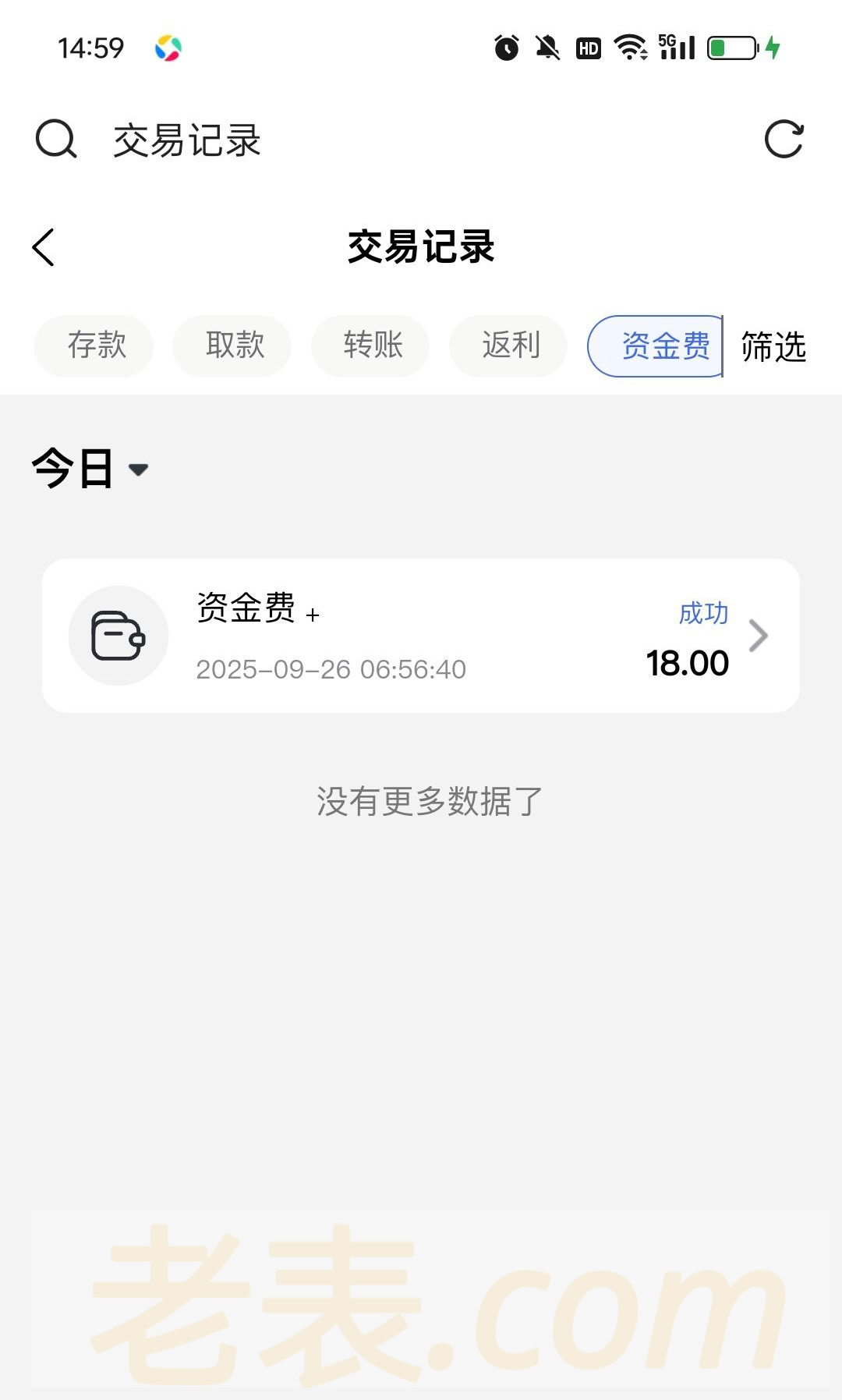Expand the 今日 date dropdown
The image size is (842, 1400).
pos(89,469)
